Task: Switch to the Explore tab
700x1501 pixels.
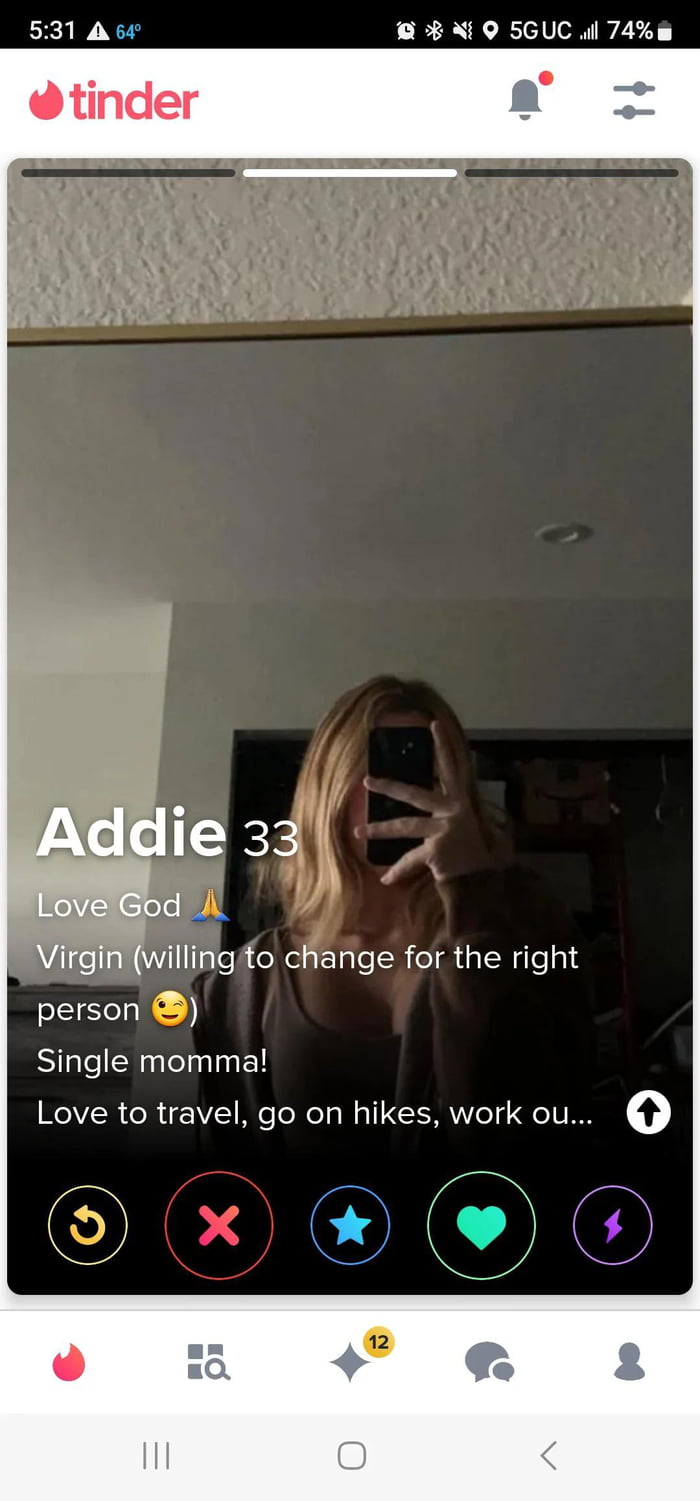Action: pos(208,1362)
